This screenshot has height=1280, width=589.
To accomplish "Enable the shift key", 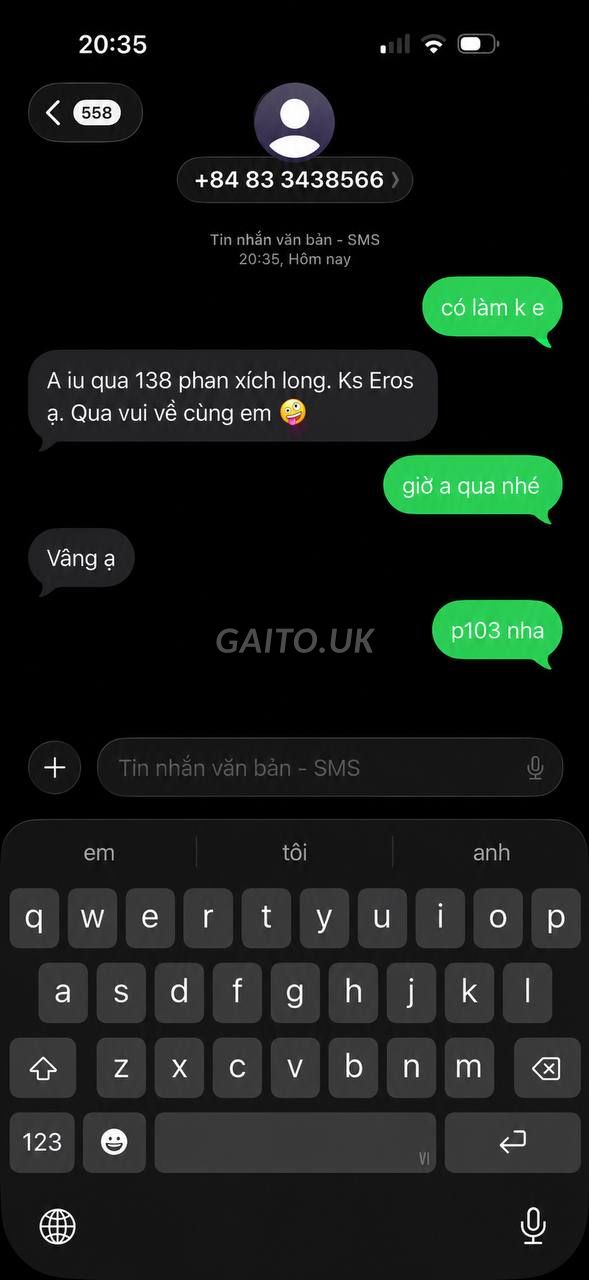I will tap(42, 1067).
